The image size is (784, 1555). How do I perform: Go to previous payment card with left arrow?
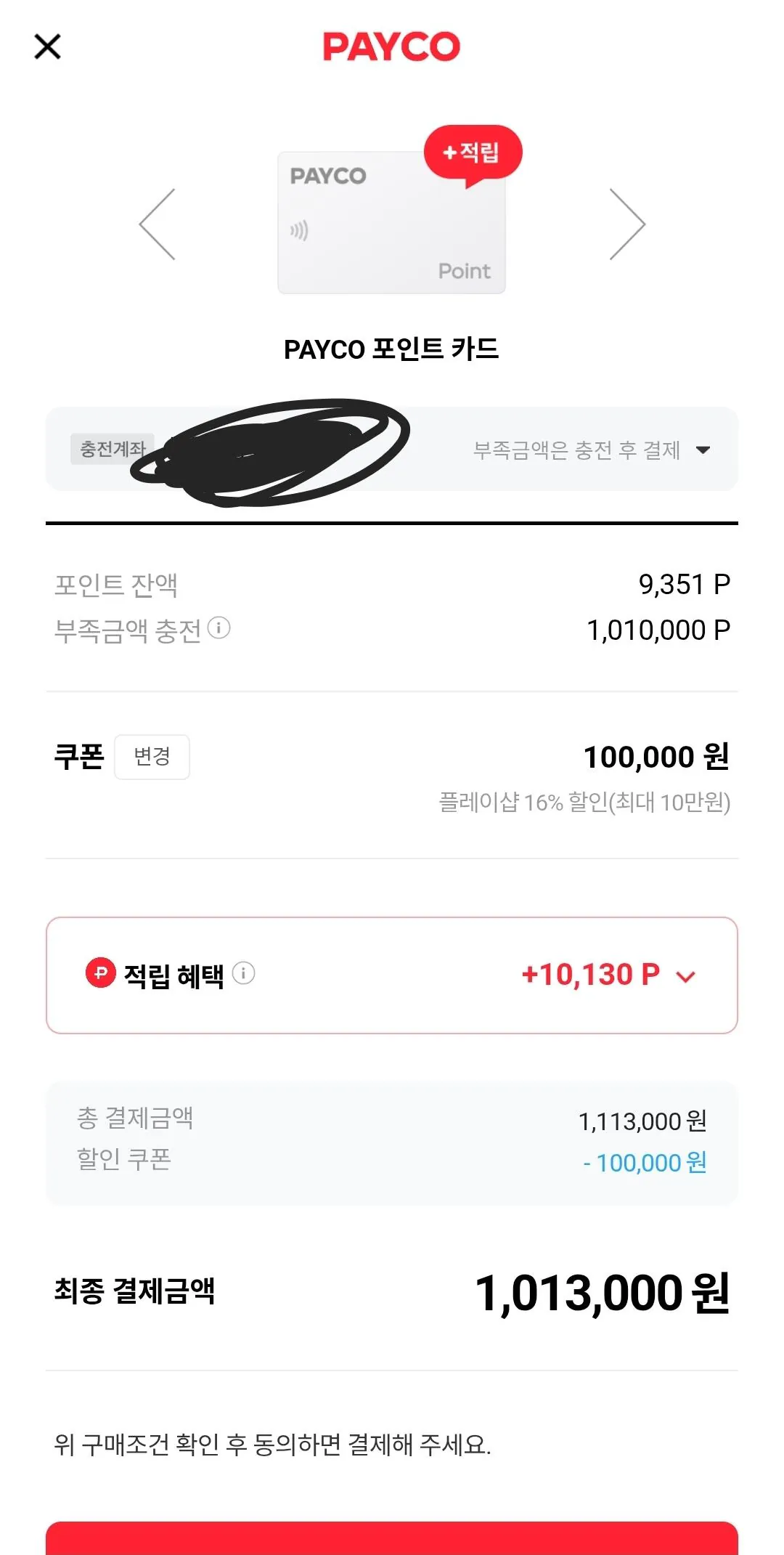[155, 224]
